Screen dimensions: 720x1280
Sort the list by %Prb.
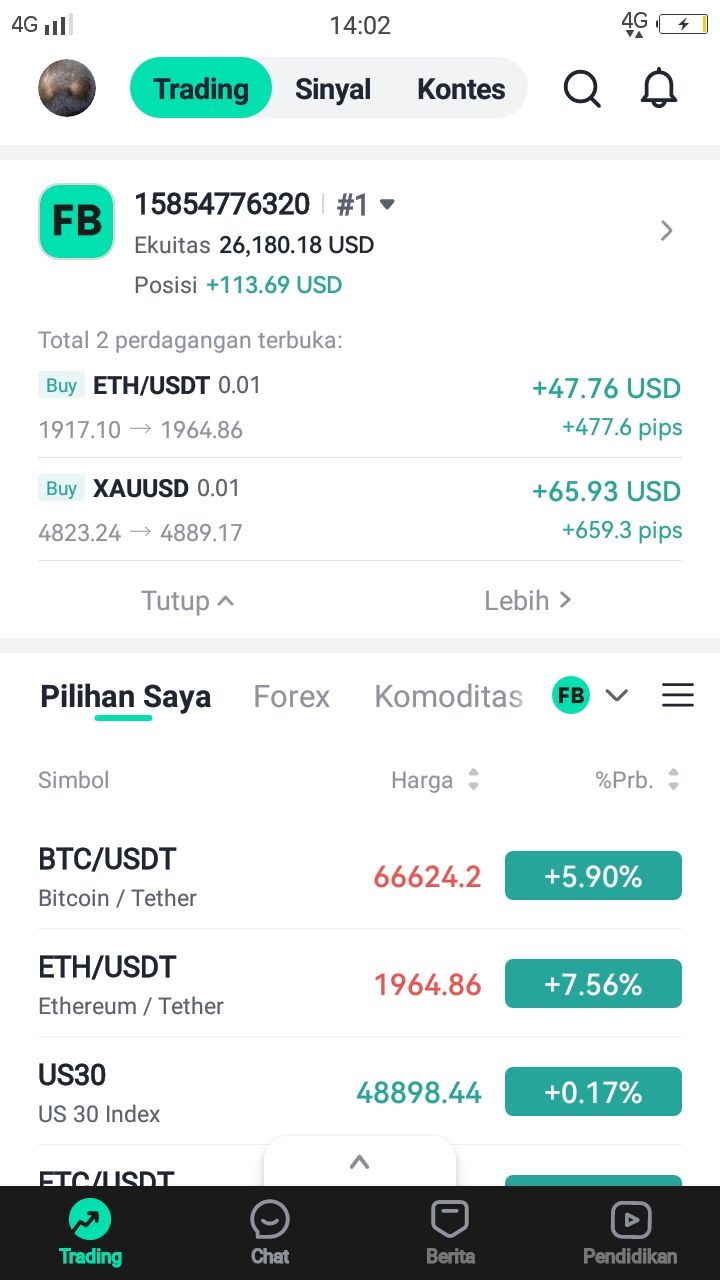click(637, 780)
